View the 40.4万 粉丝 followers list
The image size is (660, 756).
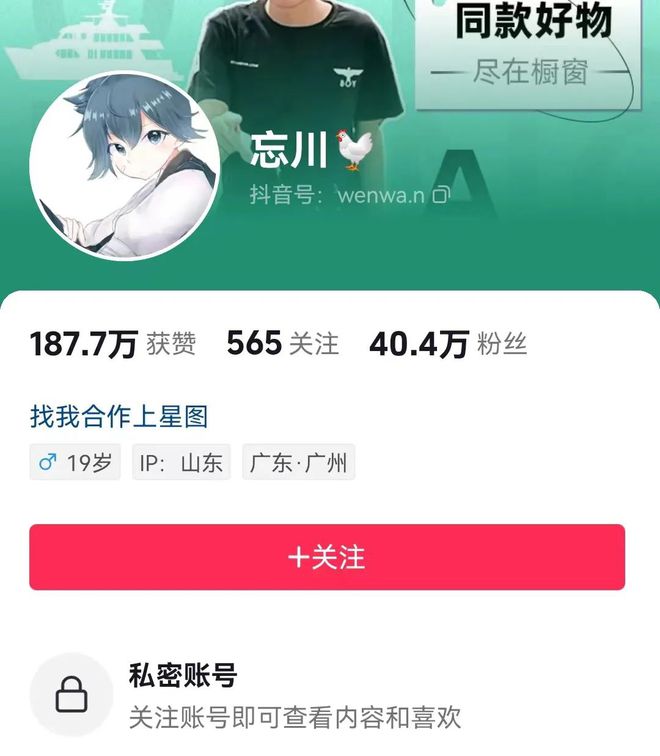click(x=447, y=345)
